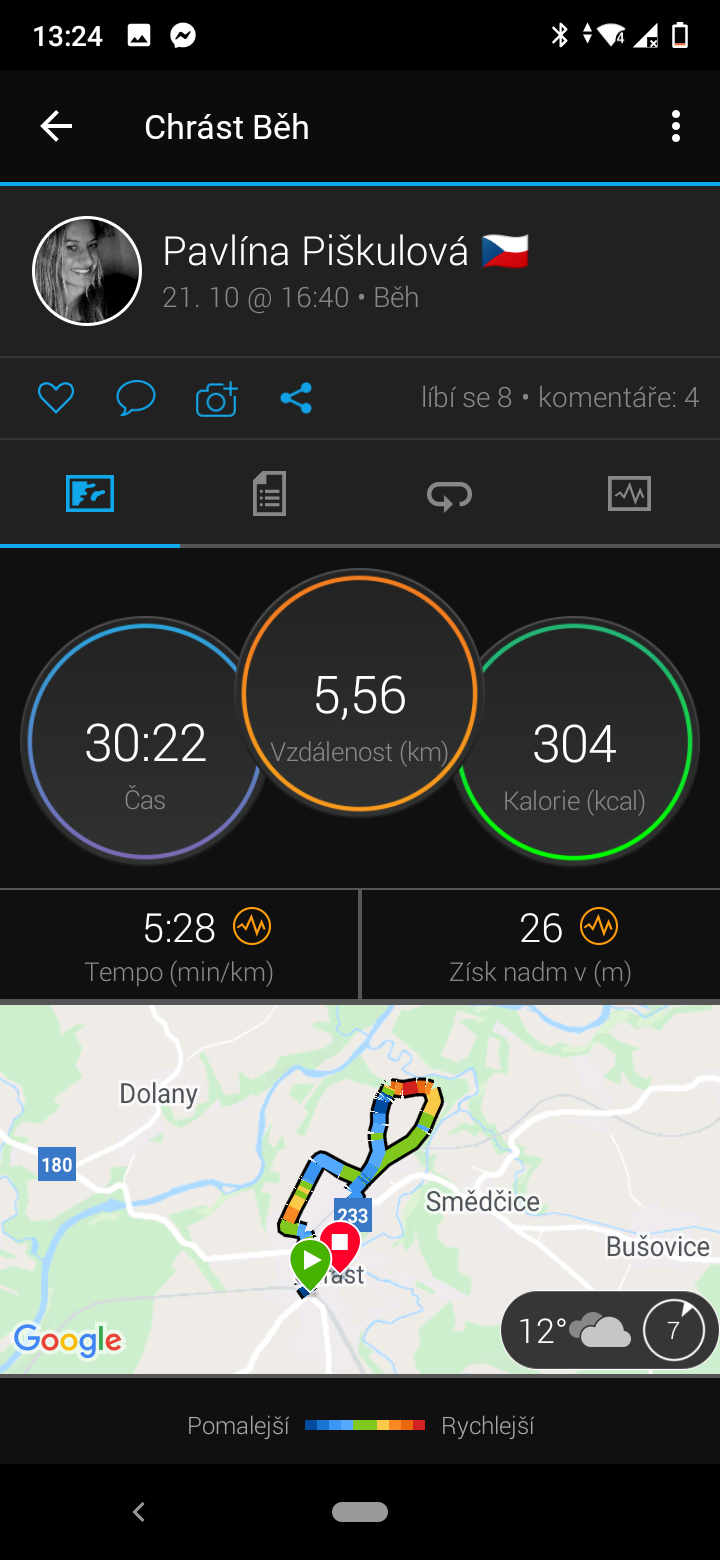Viewport: 720px width, 1560px height.
Task: Like this run with the heart icon
Action: tap(56, 398)
